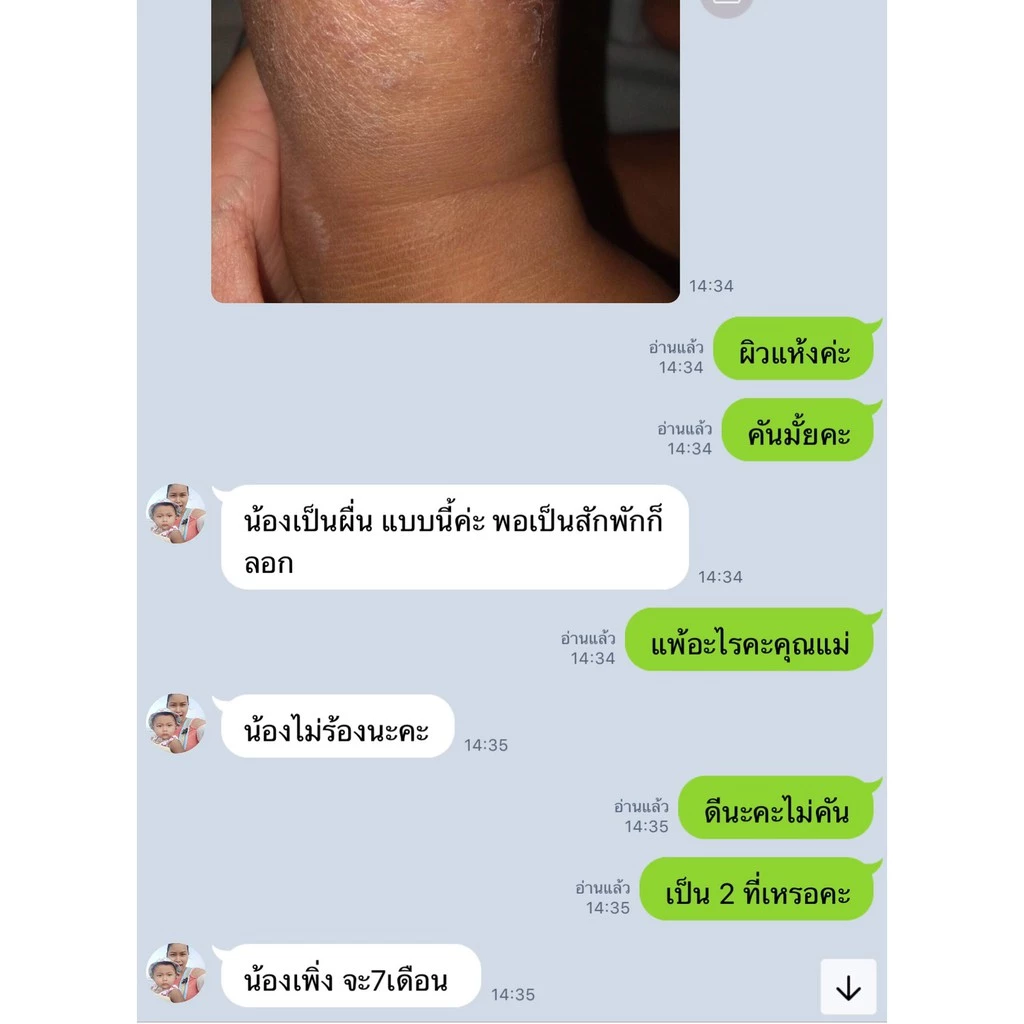Jump to latest messages with down arrow
The width and height of the screenshot is (1024, 1024).
tap(848, 987)
